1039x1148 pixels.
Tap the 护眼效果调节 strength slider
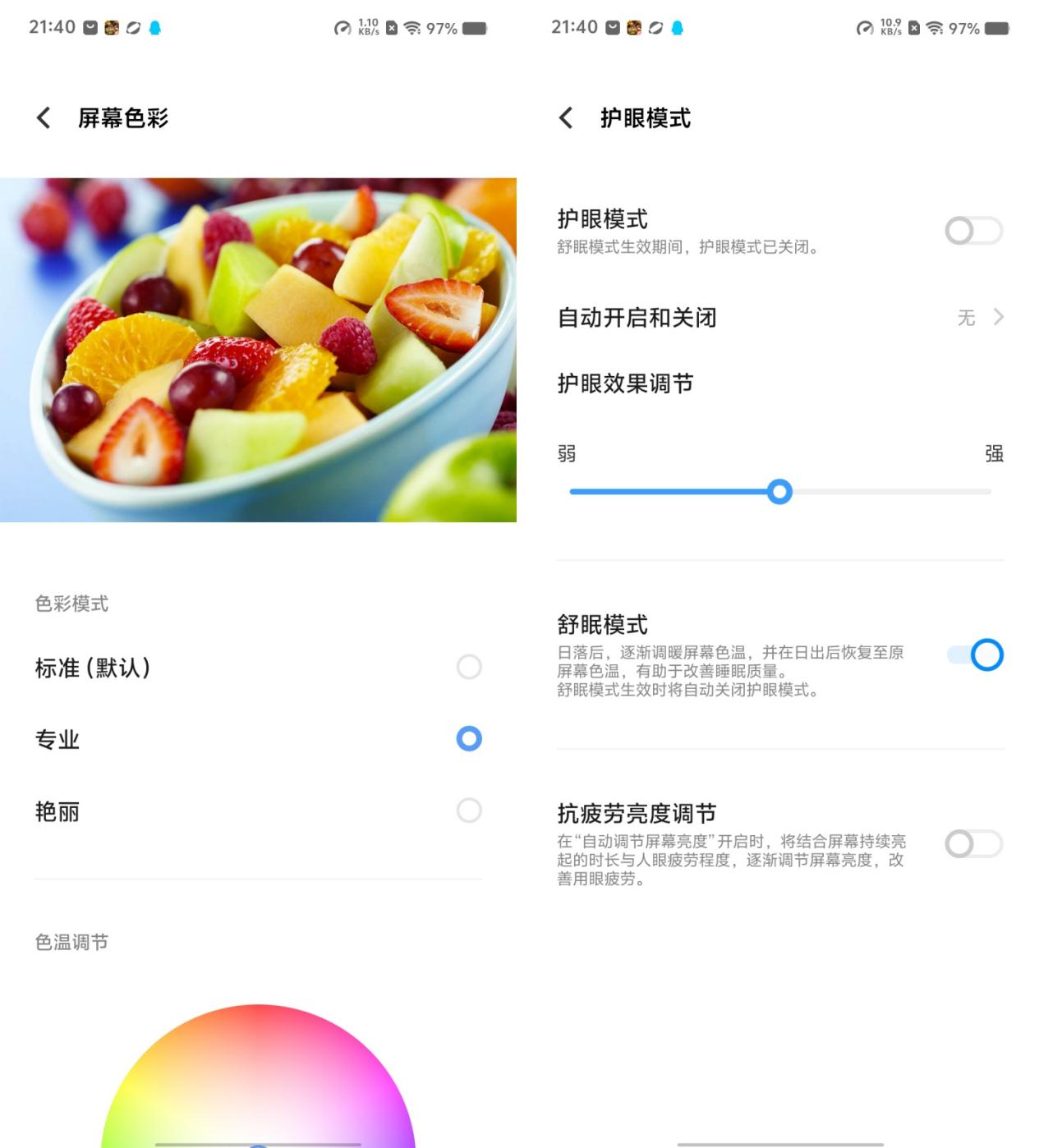779,492
